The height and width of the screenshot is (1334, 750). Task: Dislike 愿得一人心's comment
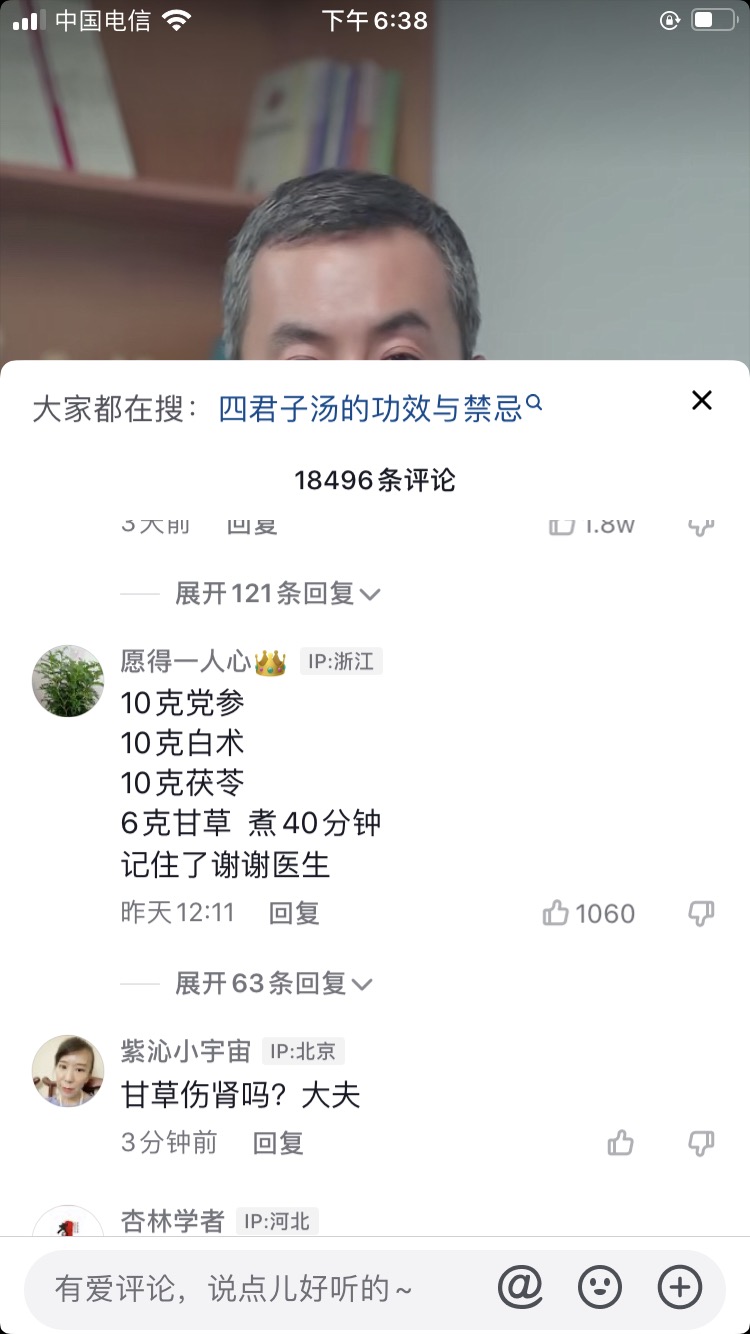pos(702,913)
